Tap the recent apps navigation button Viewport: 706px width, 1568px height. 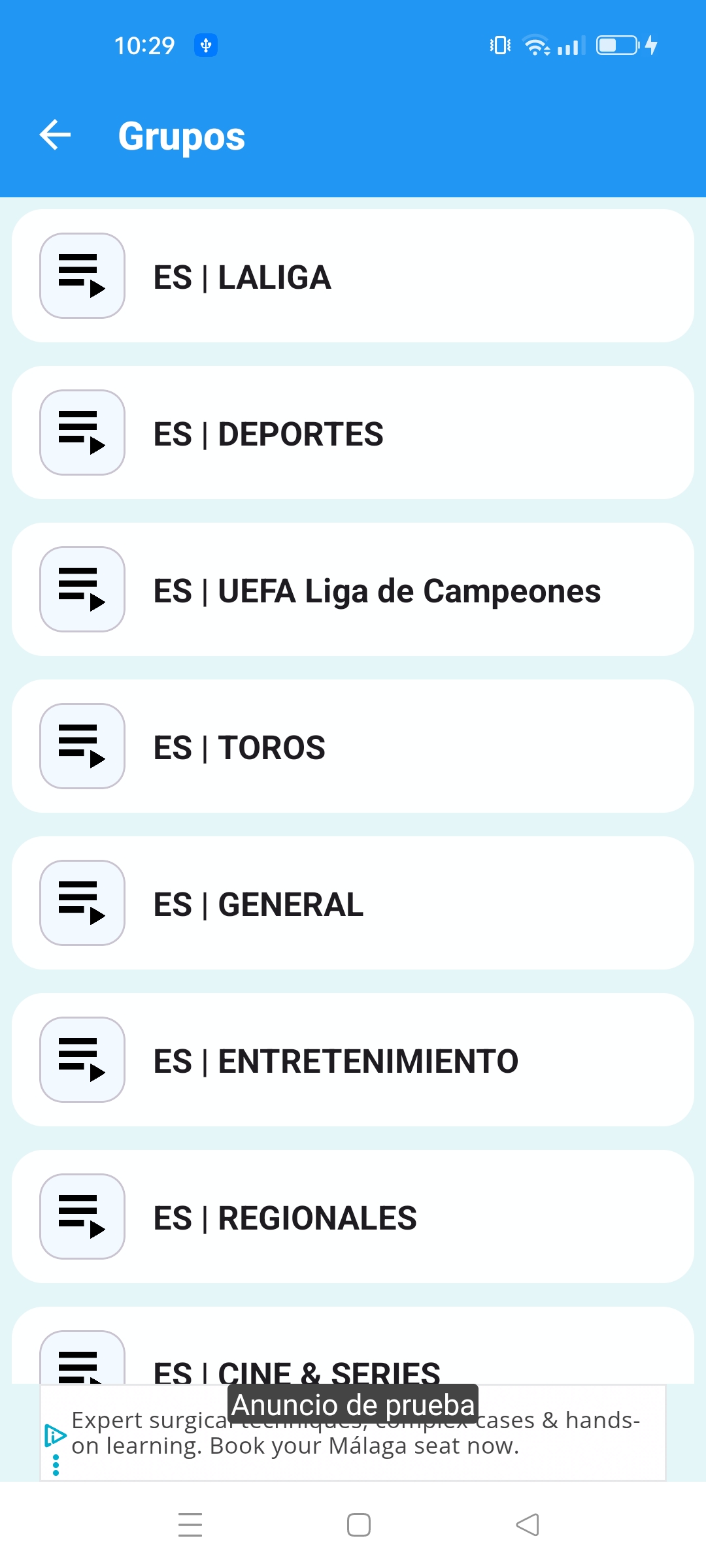[190, 1524]
